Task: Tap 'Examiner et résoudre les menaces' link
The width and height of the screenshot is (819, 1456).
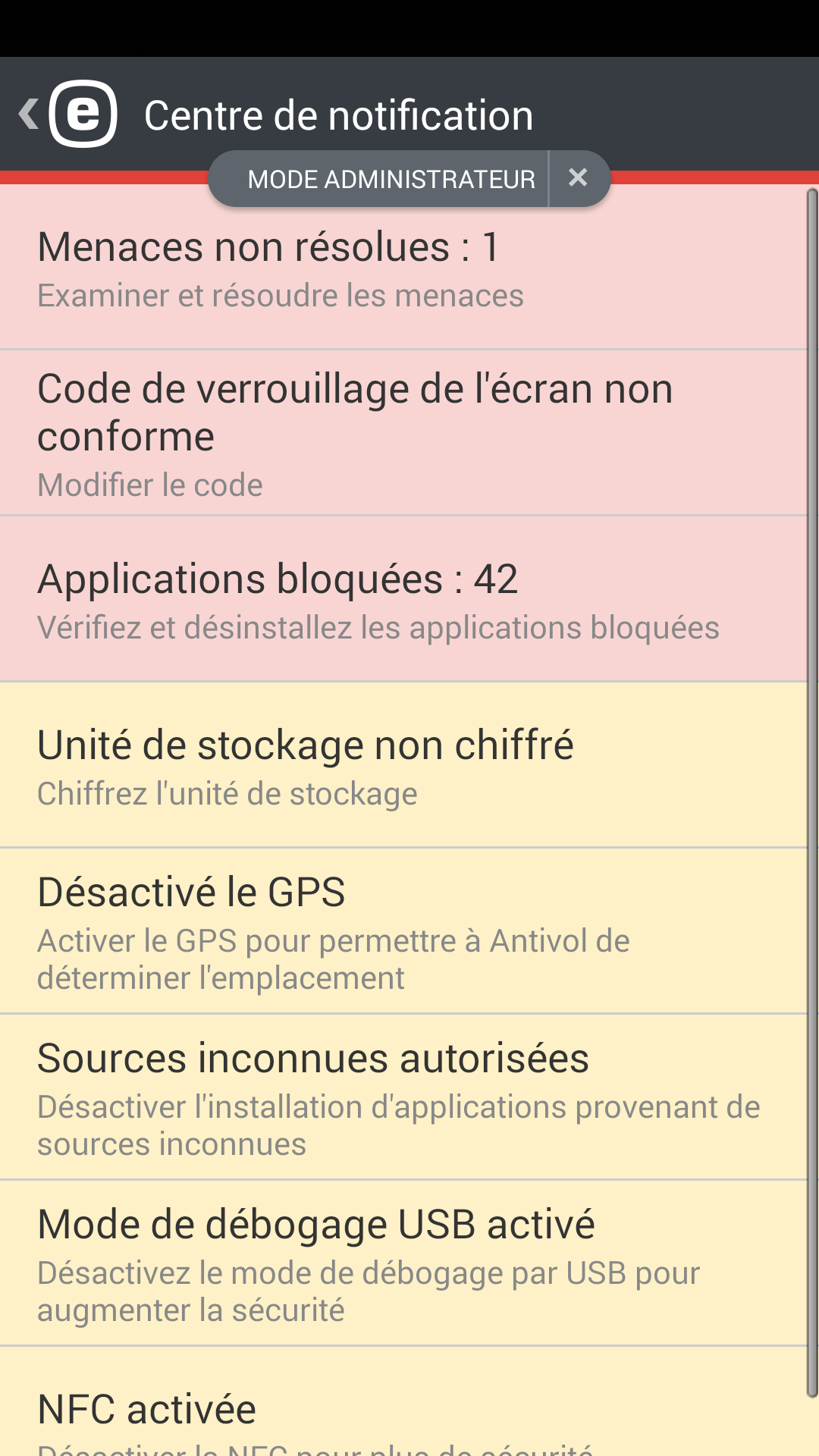Action: click(x=280, y=296)
